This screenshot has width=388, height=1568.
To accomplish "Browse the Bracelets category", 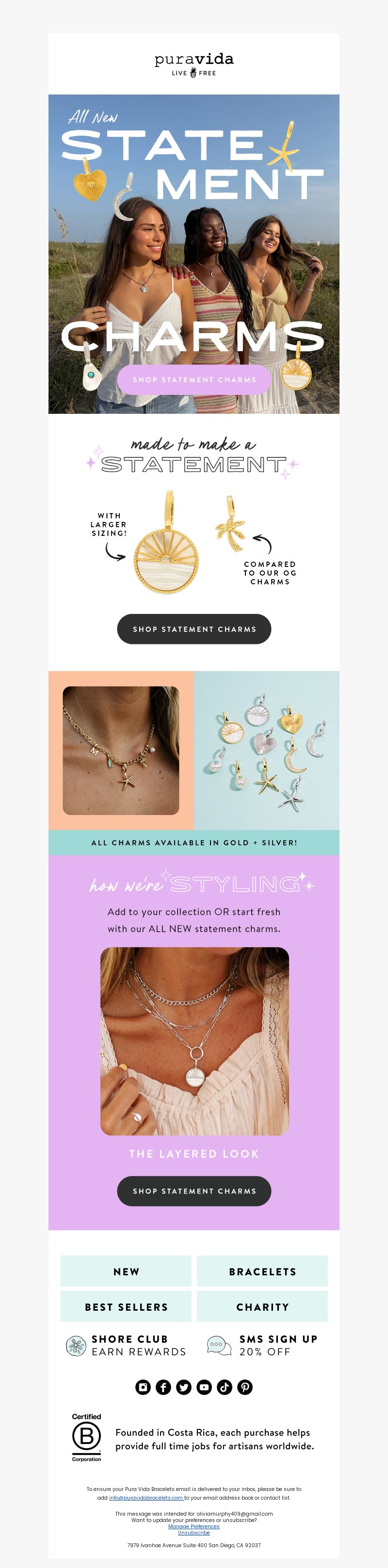I will (262, 1271).
